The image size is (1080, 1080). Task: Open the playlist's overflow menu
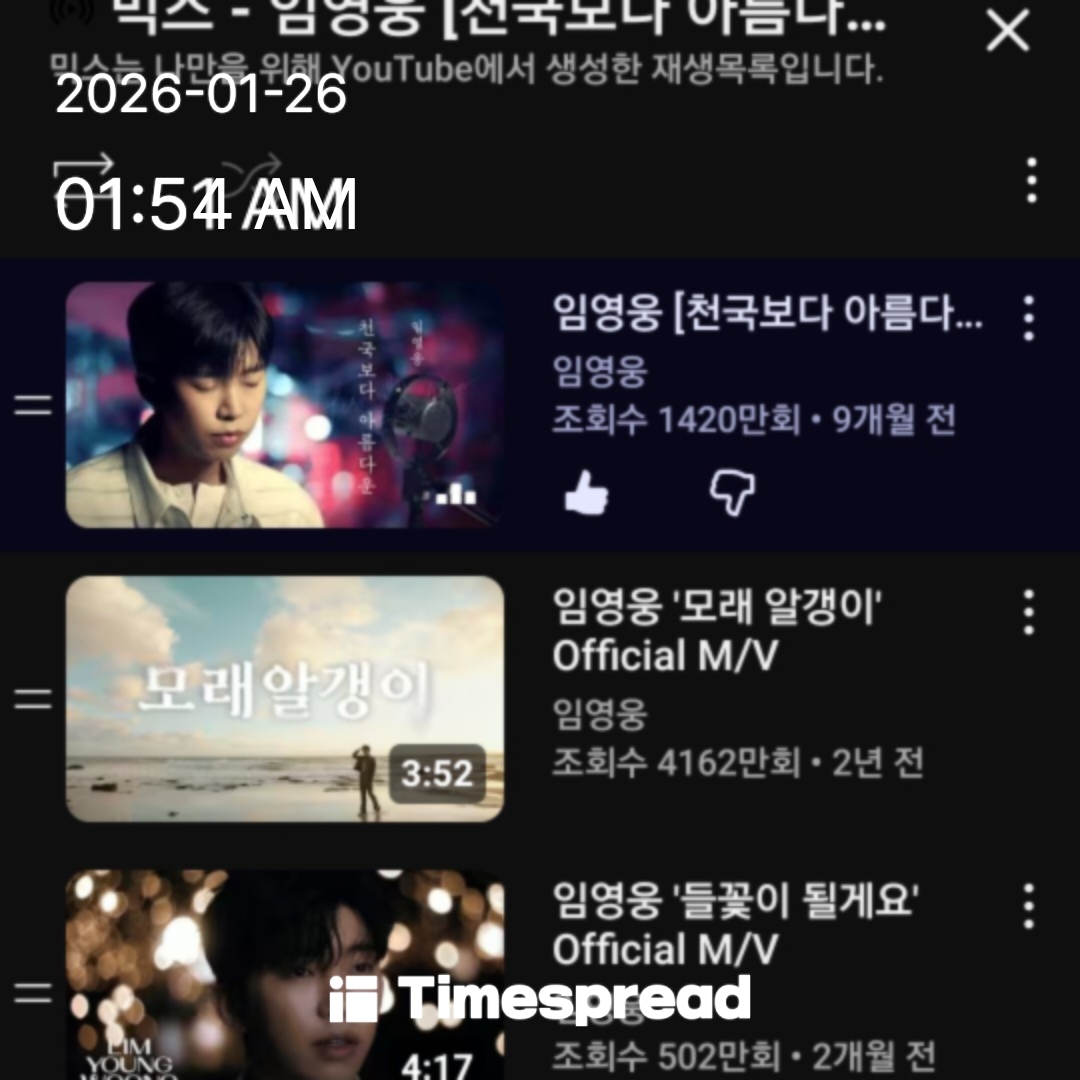[1031, 181]
